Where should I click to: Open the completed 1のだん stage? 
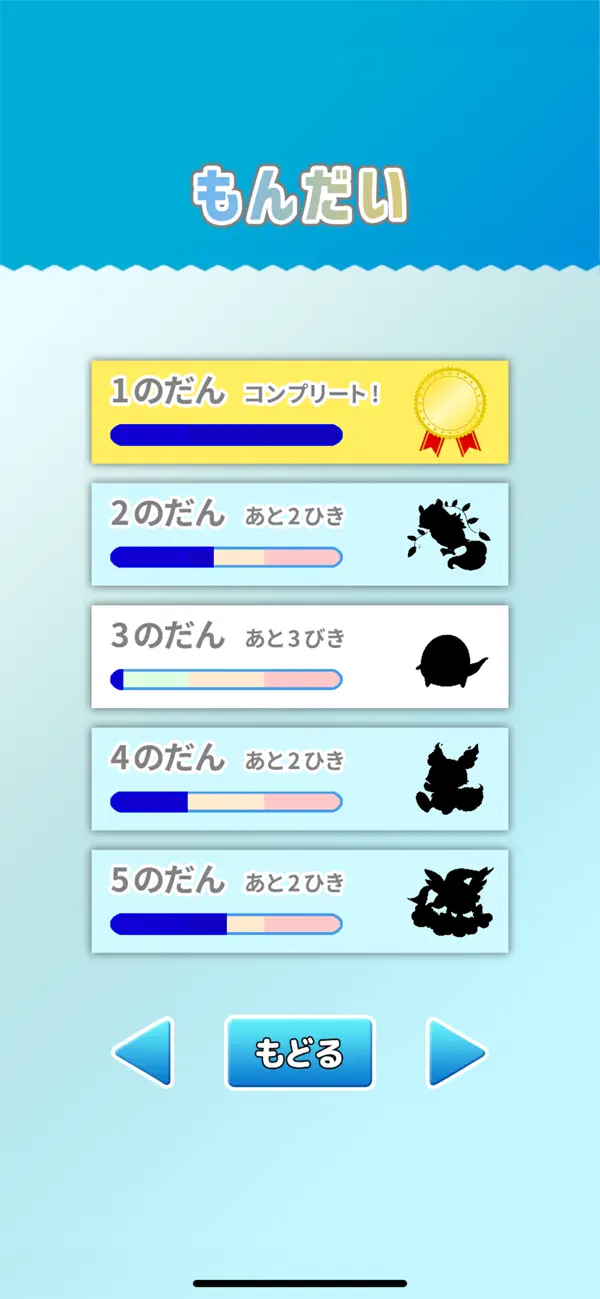coord(299,412)
